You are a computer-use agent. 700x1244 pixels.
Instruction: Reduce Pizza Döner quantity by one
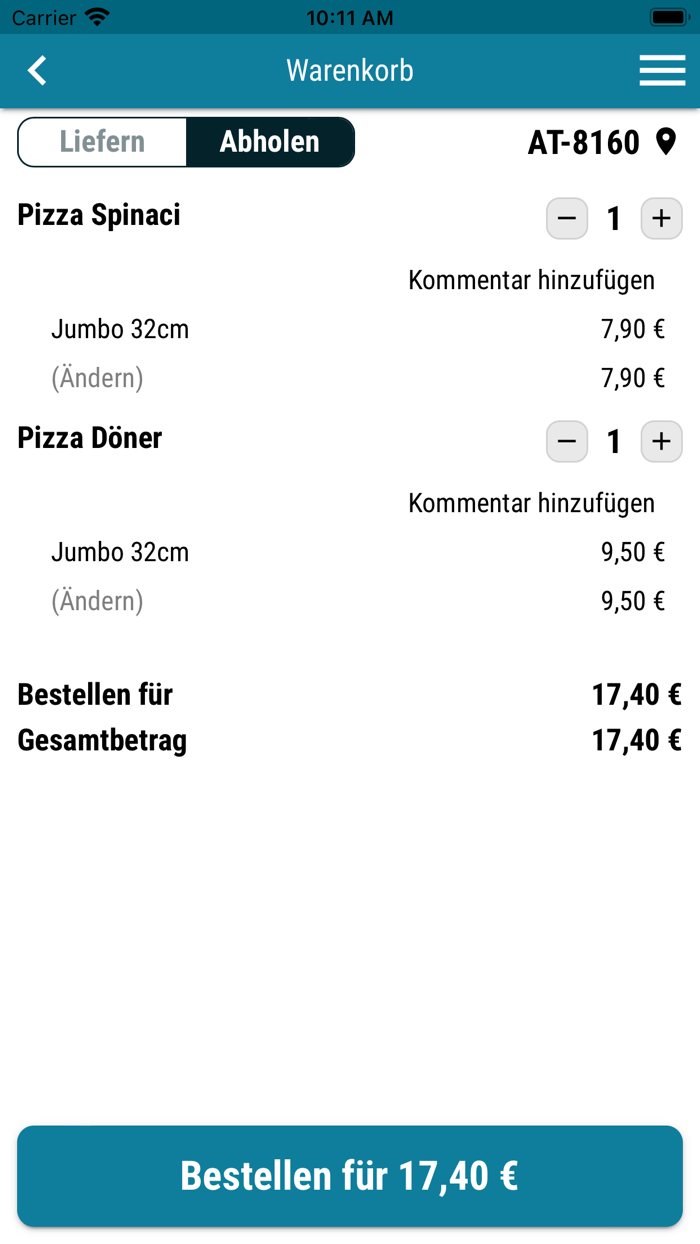567,441
